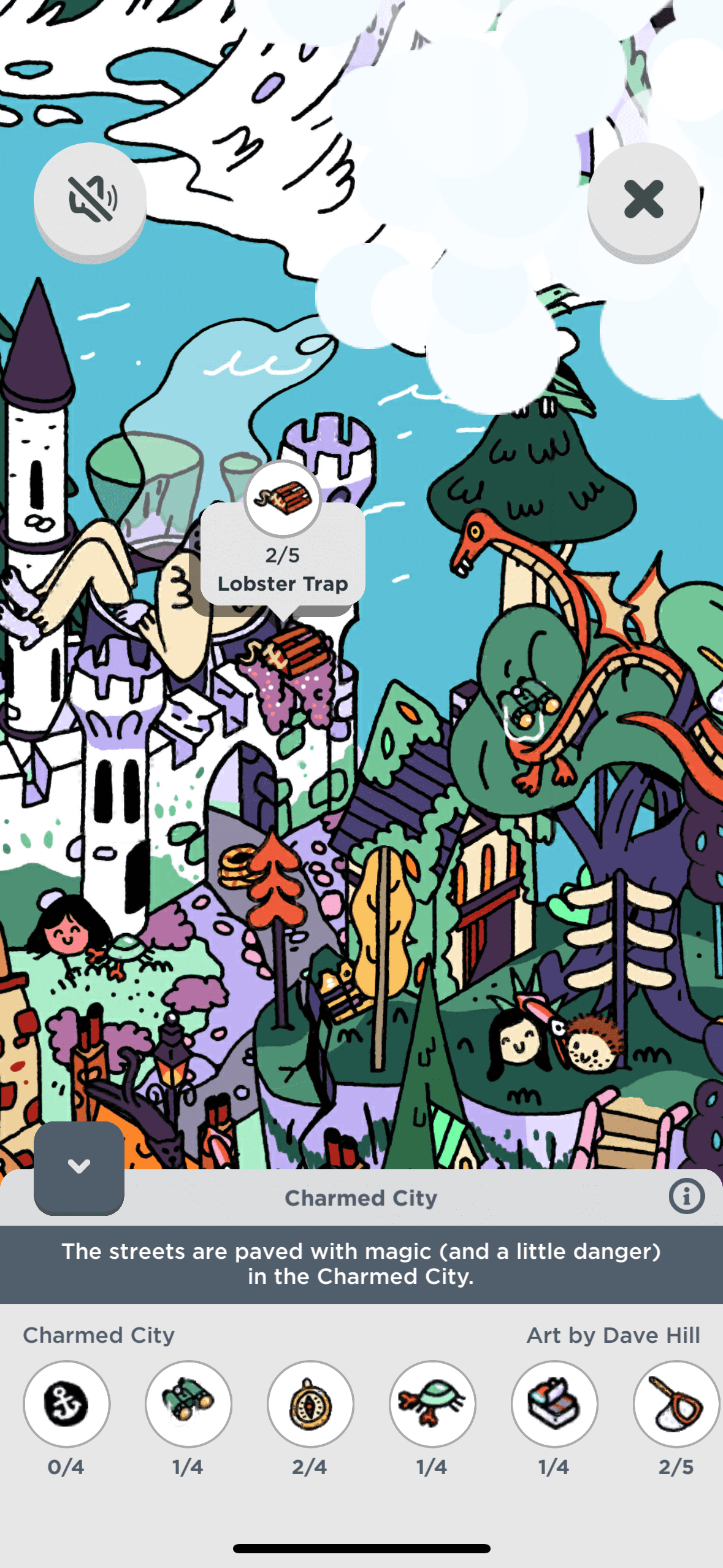This screenshot has width=723, height=1568.
Task: Open the Charmed City info icon
Action: point(686,1196)
